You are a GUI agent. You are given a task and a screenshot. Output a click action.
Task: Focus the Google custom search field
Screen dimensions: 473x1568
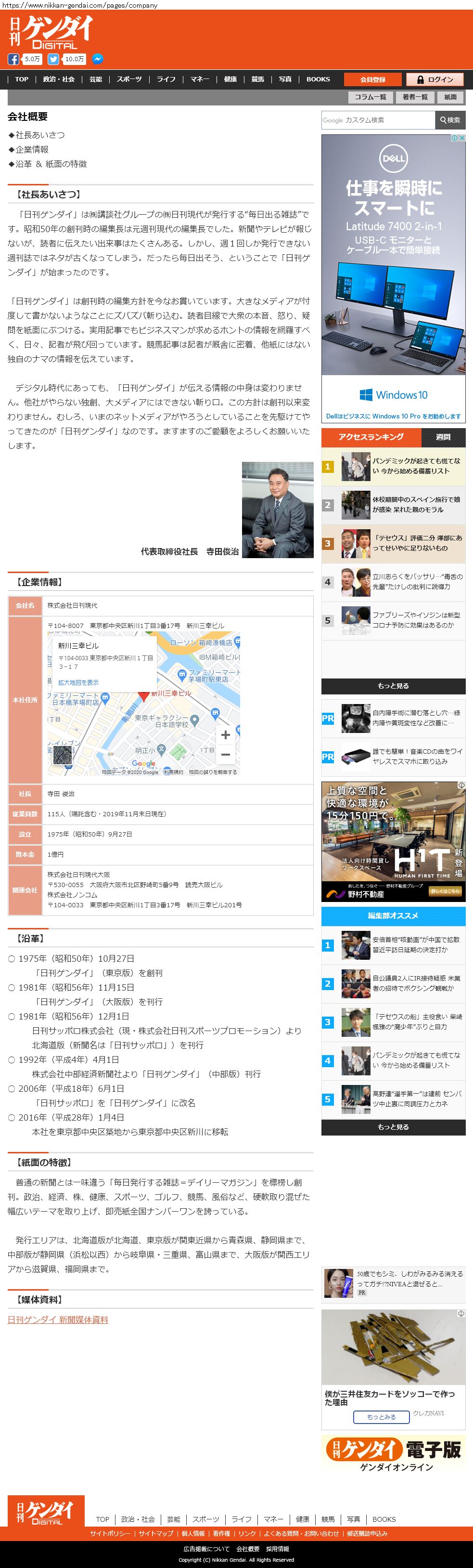pyautogui.click(x=378, y=120)
